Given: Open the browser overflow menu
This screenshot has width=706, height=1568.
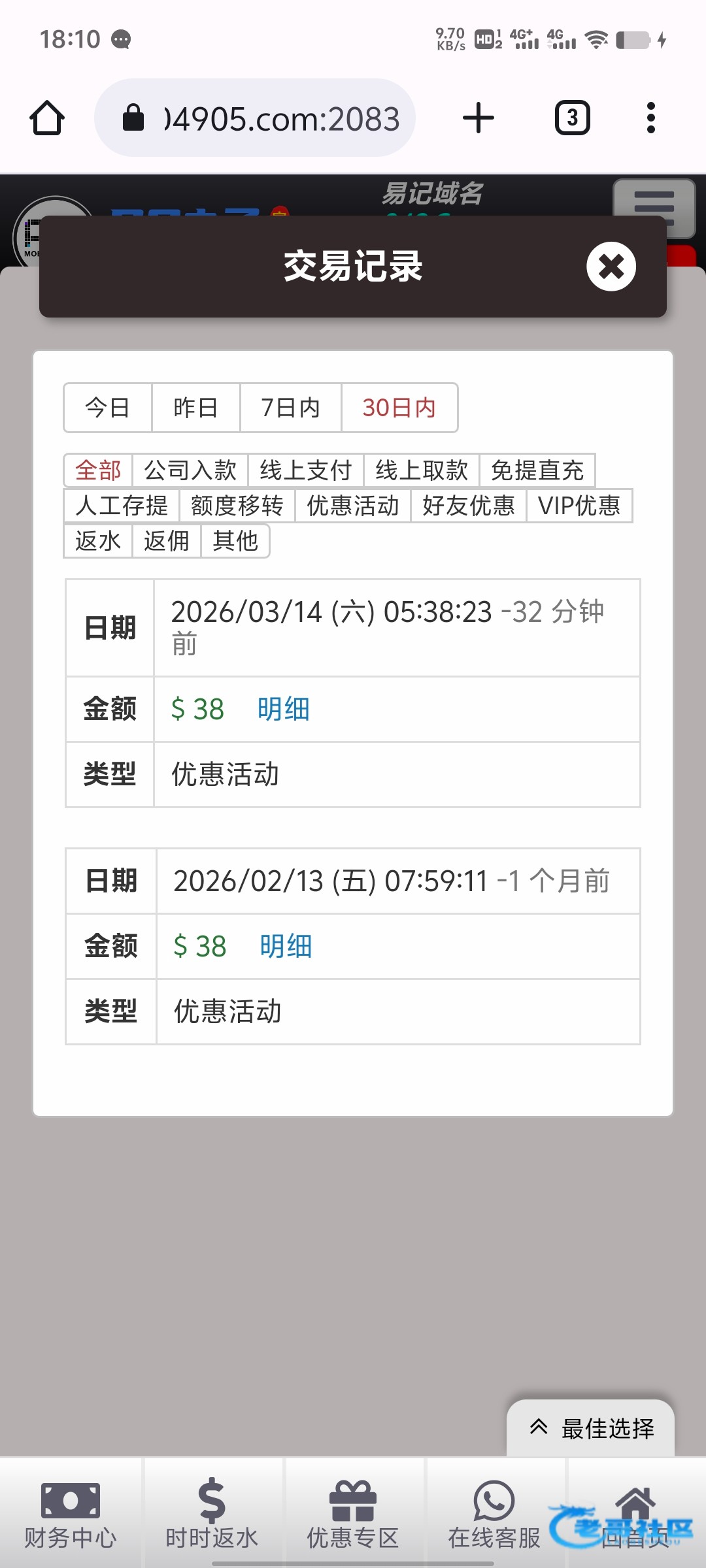Looking at the screenshot, I should pos(650,118).
